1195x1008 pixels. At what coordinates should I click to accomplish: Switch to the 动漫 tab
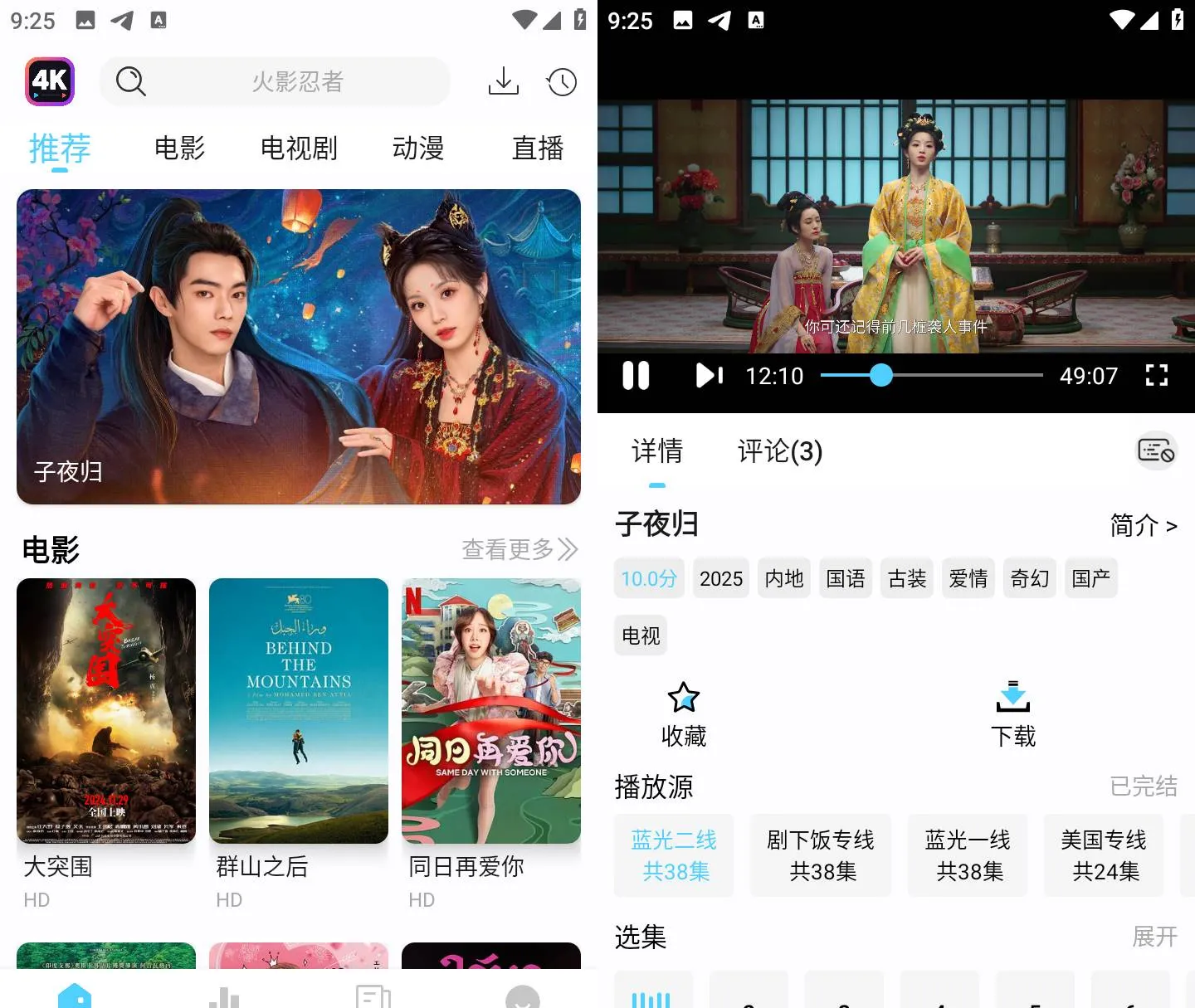pos(418,149)
